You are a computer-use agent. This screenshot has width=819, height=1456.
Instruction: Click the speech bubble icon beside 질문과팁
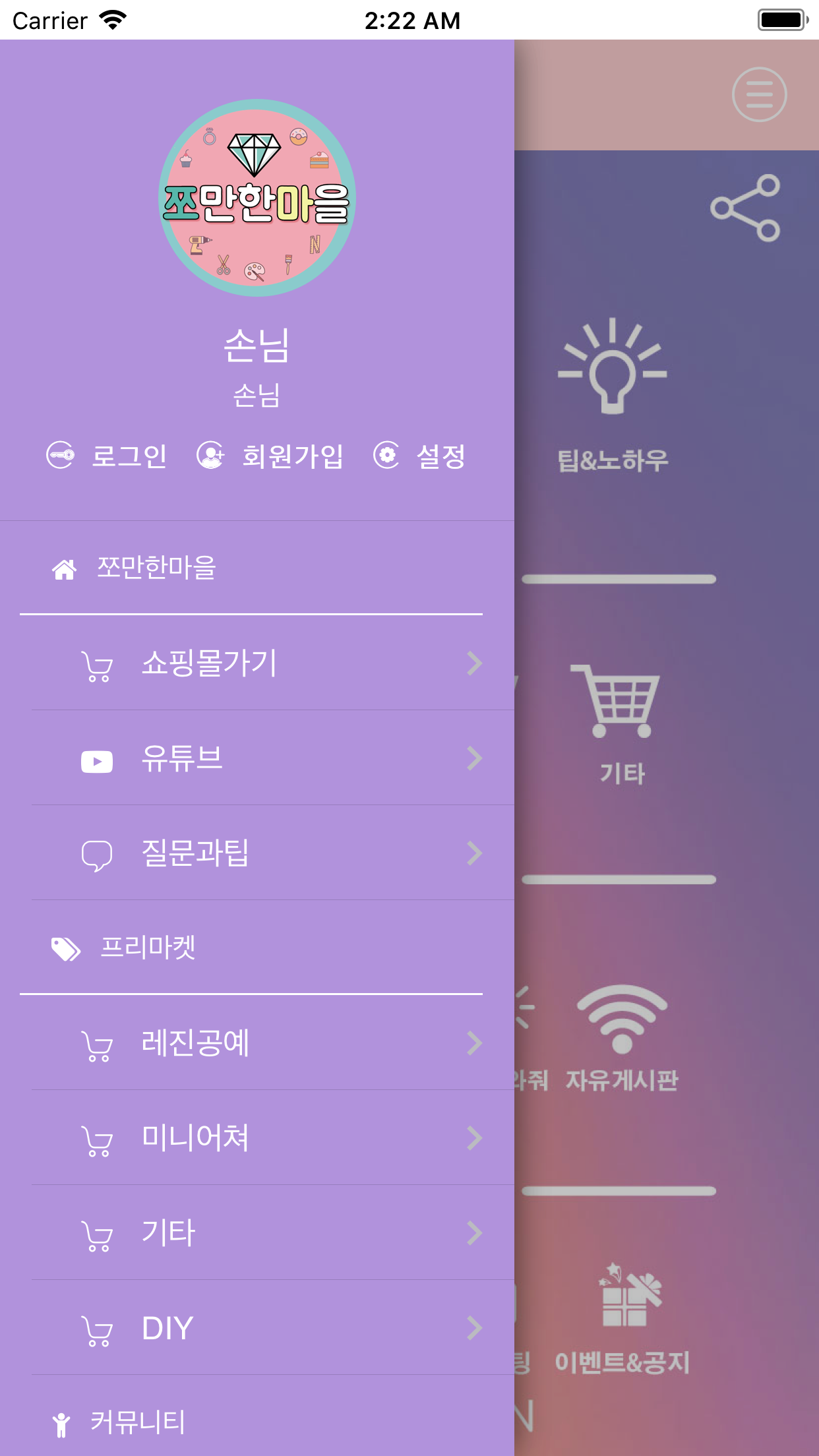[96, 855]
